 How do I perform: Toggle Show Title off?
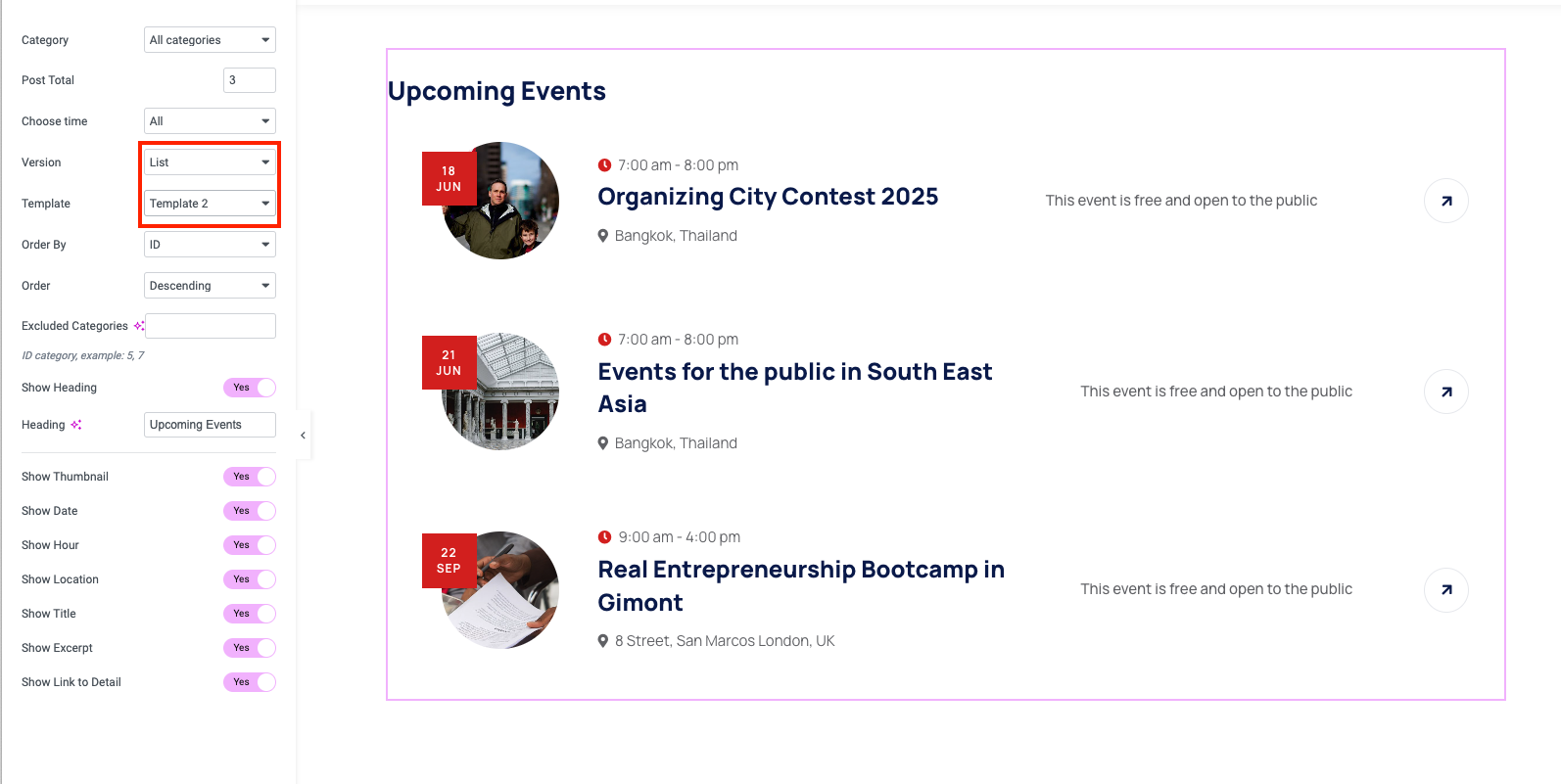pyautogui.click(x=249, y=614)
